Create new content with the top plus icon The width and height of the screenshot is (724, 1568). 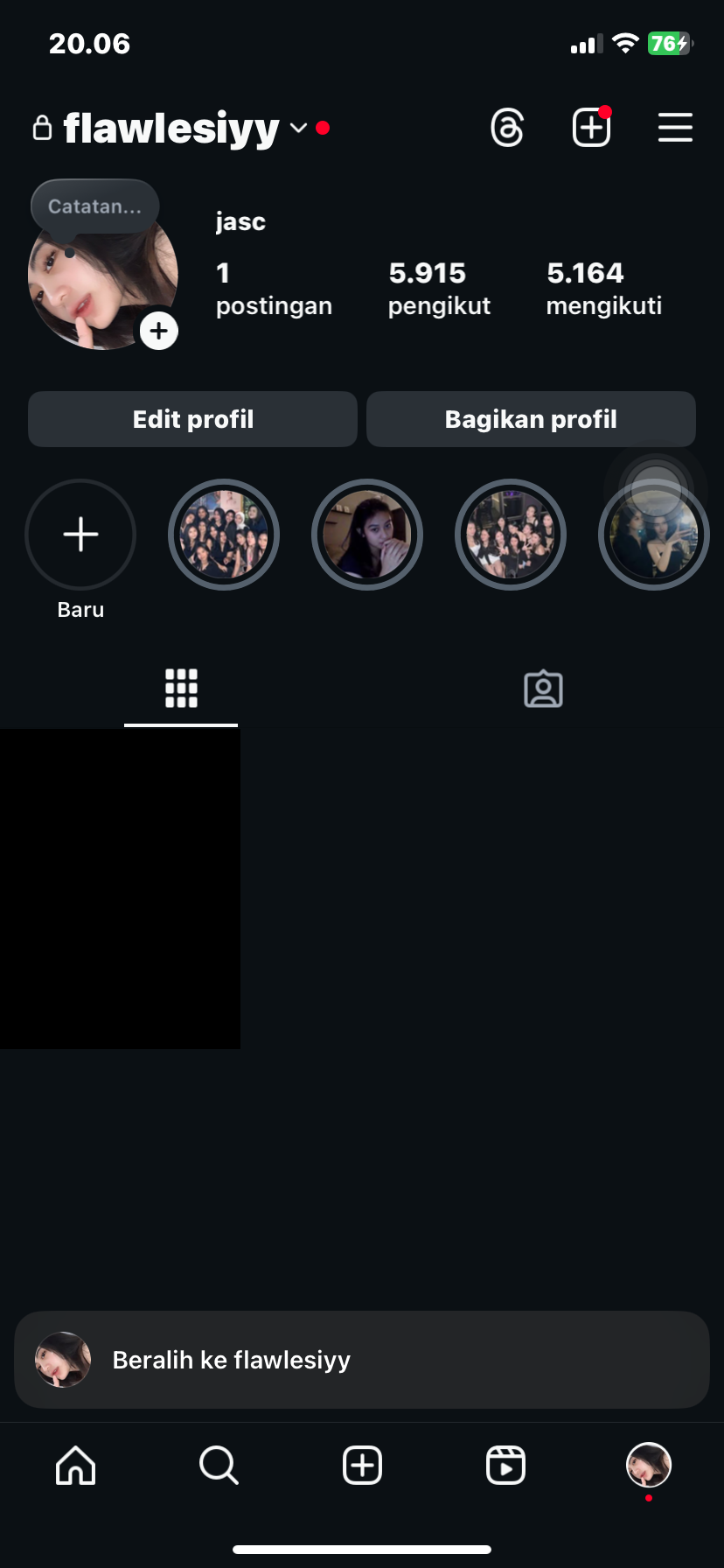pyautogui.click(x=591, y=128)
